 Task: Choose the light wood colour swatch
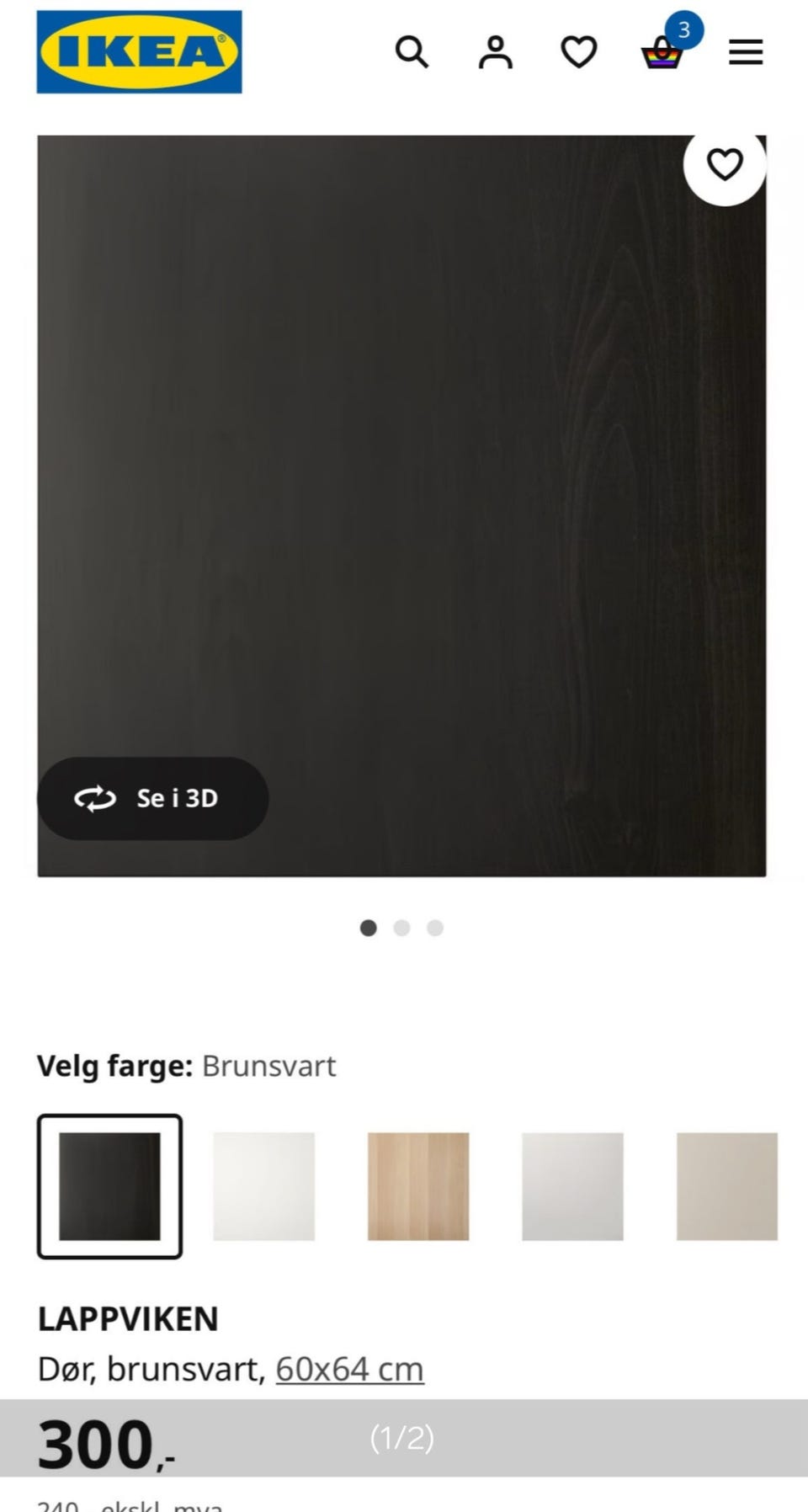(418, 1186)
